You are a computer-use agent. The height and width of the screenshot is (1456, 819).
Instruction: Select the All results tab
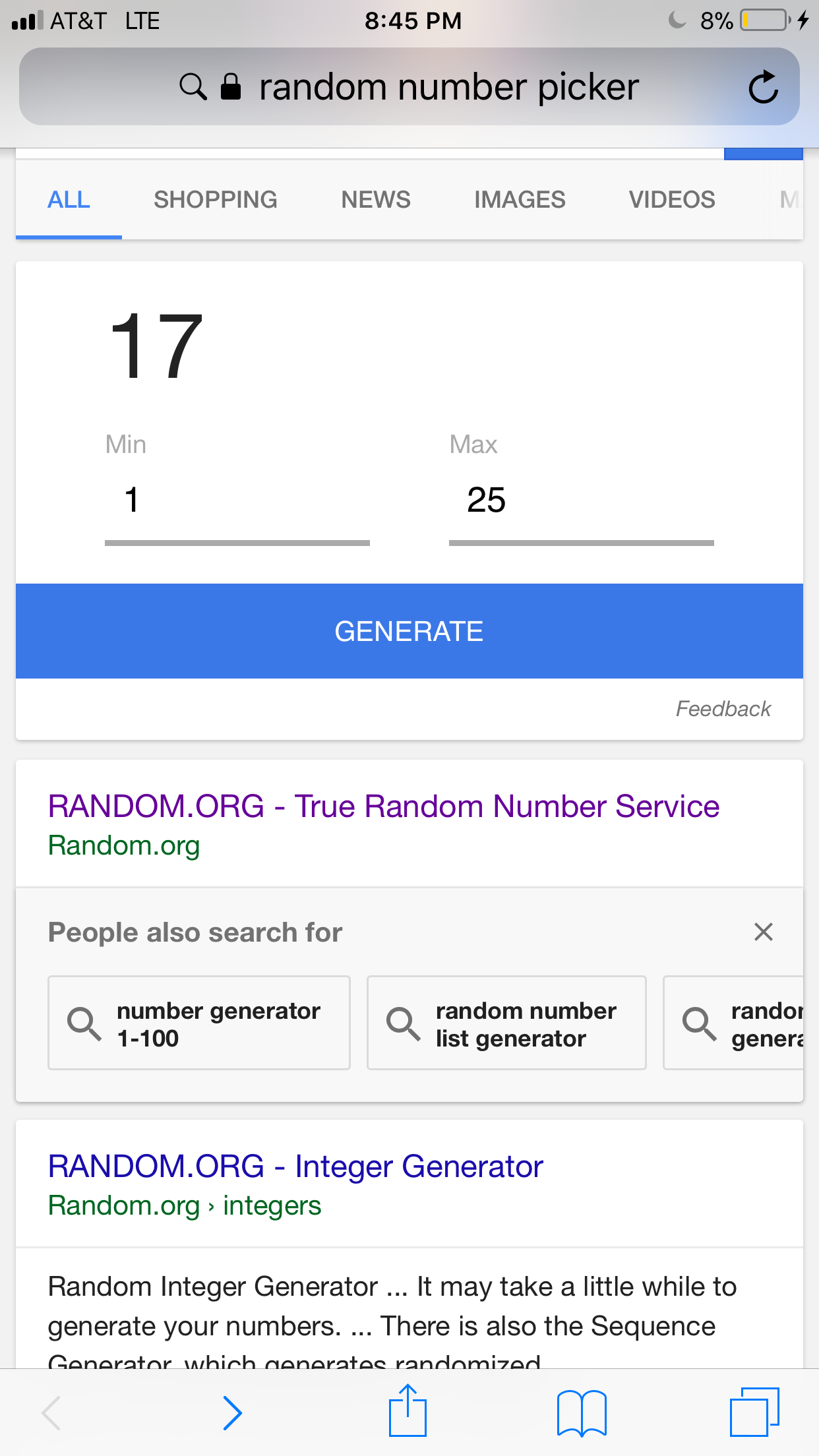click(69, 199)
